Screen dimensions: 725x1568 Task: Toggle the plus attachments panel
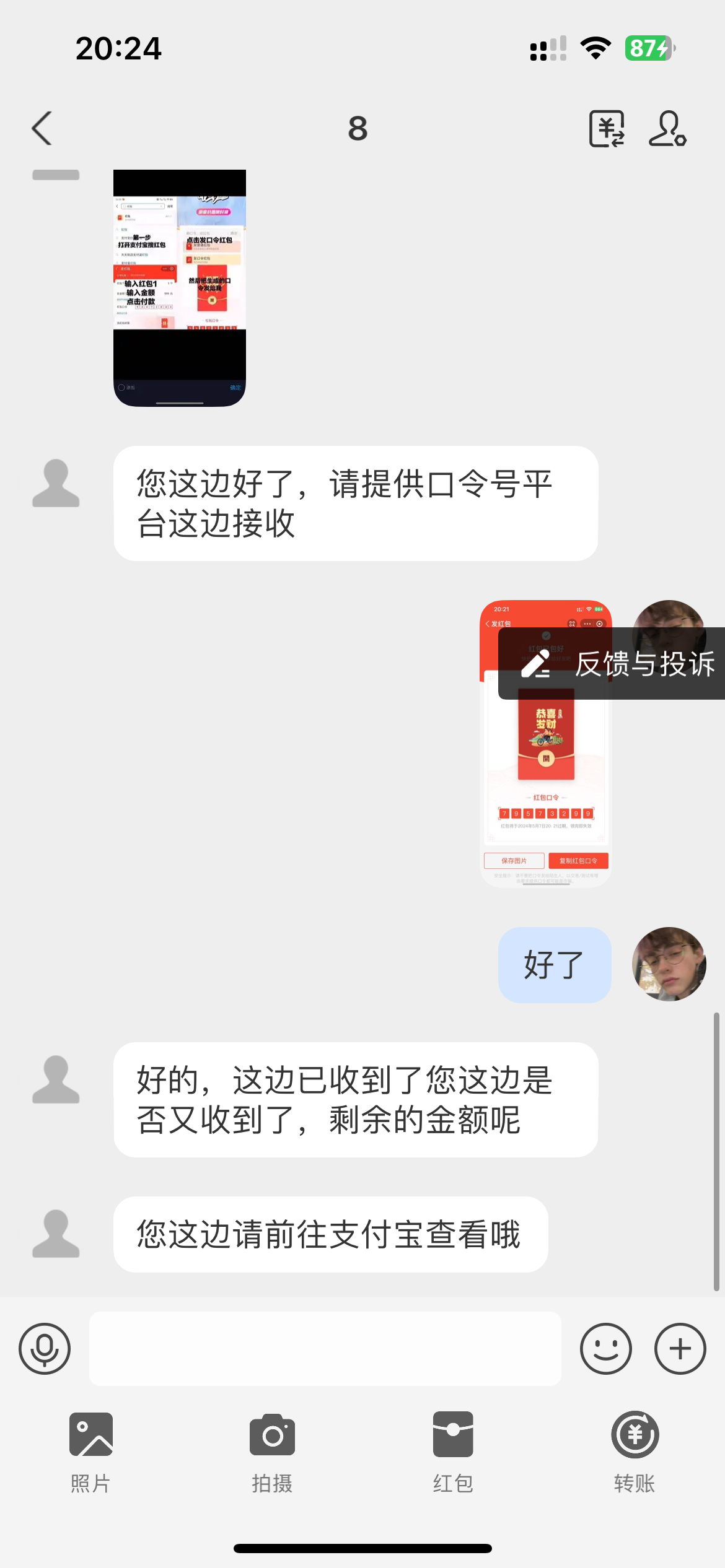(680, 1348)
